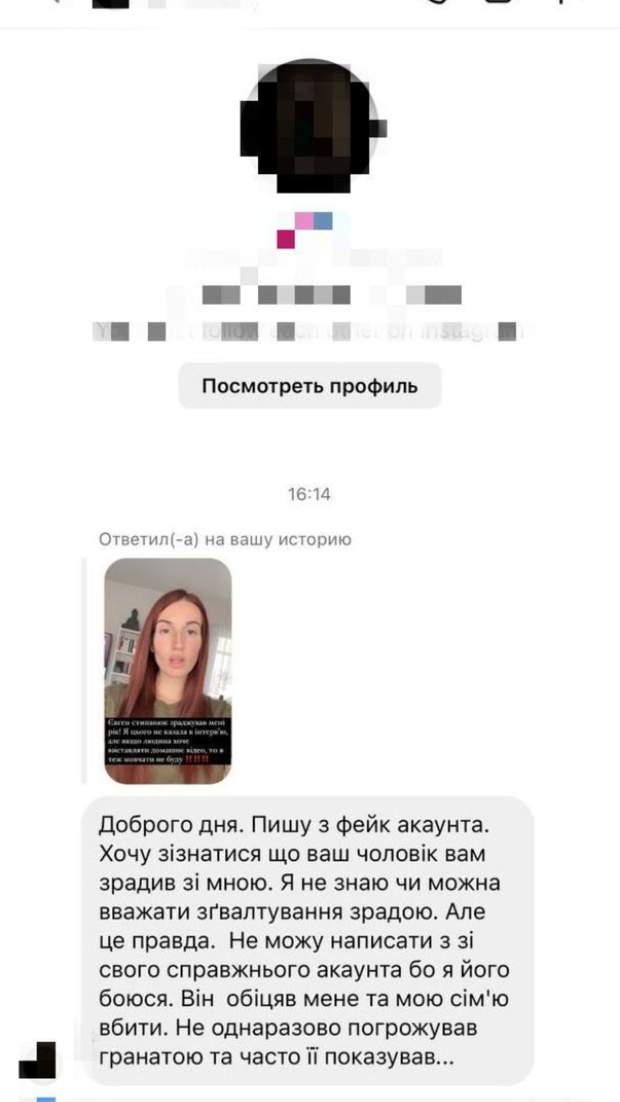Screen dimensions: 620x1102
Task: Open the replied story thumbnail
Action: click(168, 670)
